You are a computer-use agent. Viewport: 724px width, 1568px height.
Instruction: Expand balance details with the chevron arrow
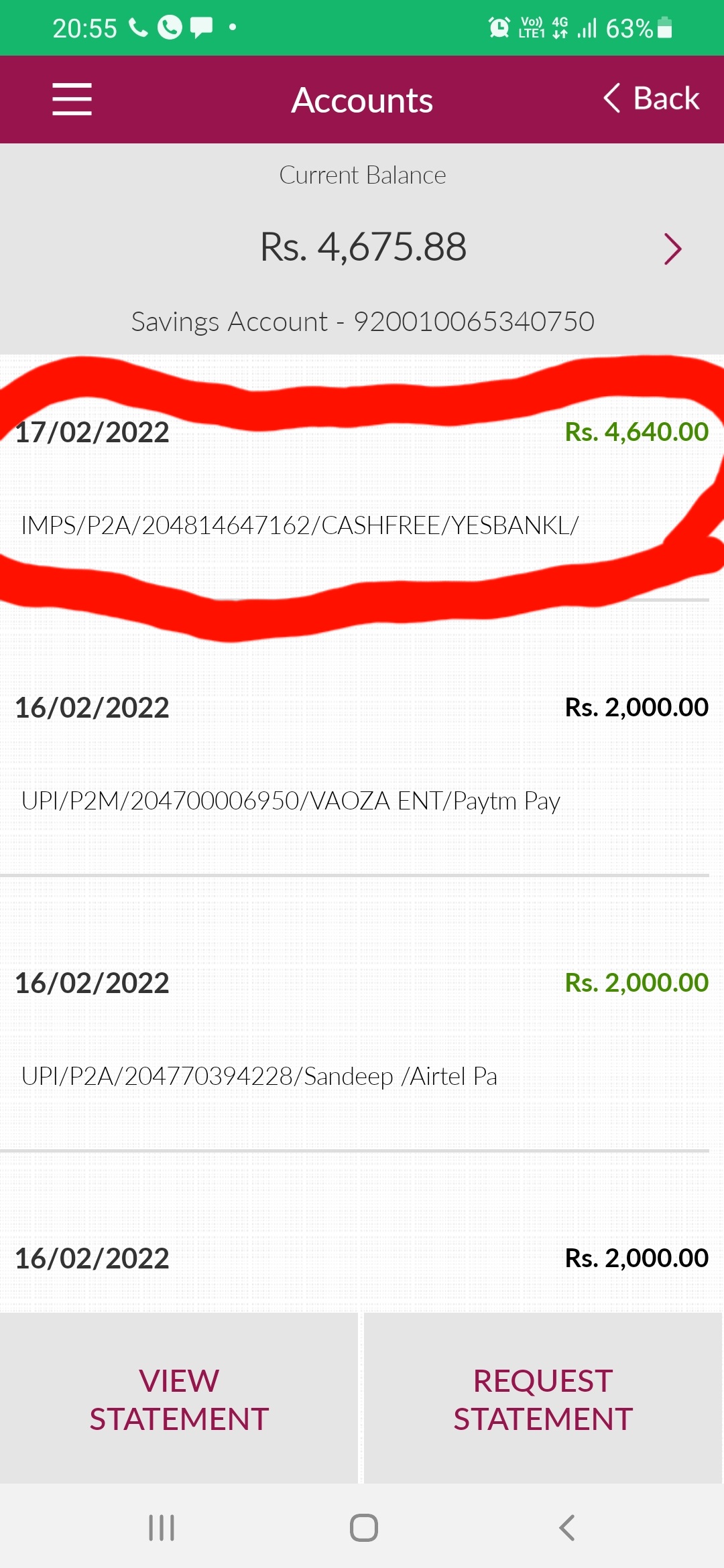672,249
